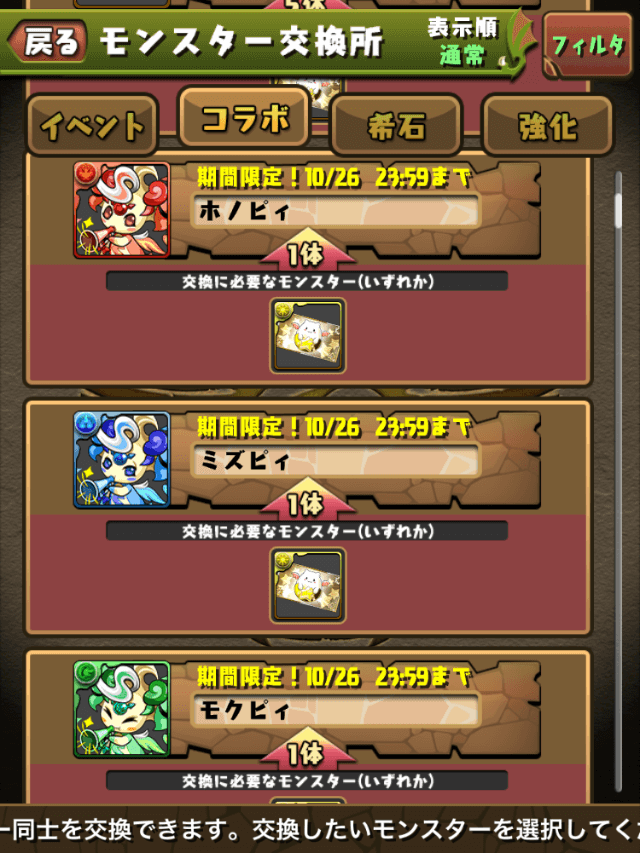View required ticket monster under ホノピィ
Viewport: 640px width, 853px height.
(x=307, y=334)
